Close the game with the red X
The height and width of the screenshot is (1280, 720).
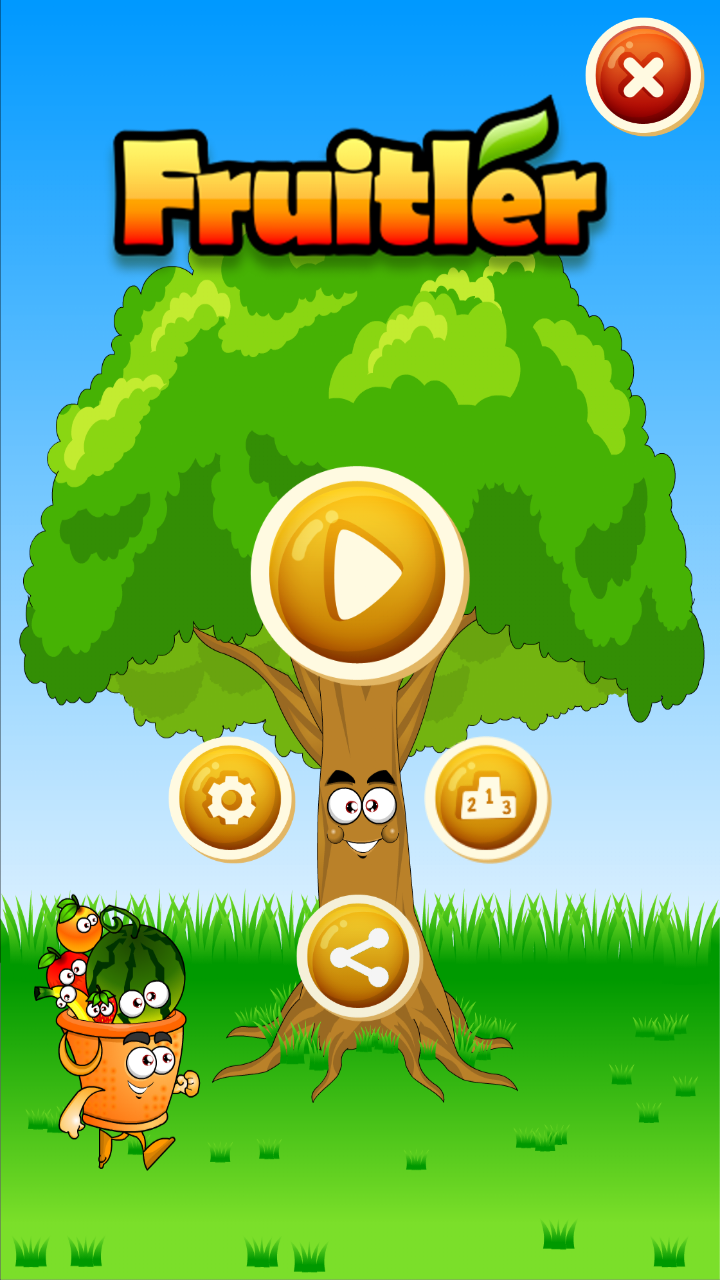644,76
